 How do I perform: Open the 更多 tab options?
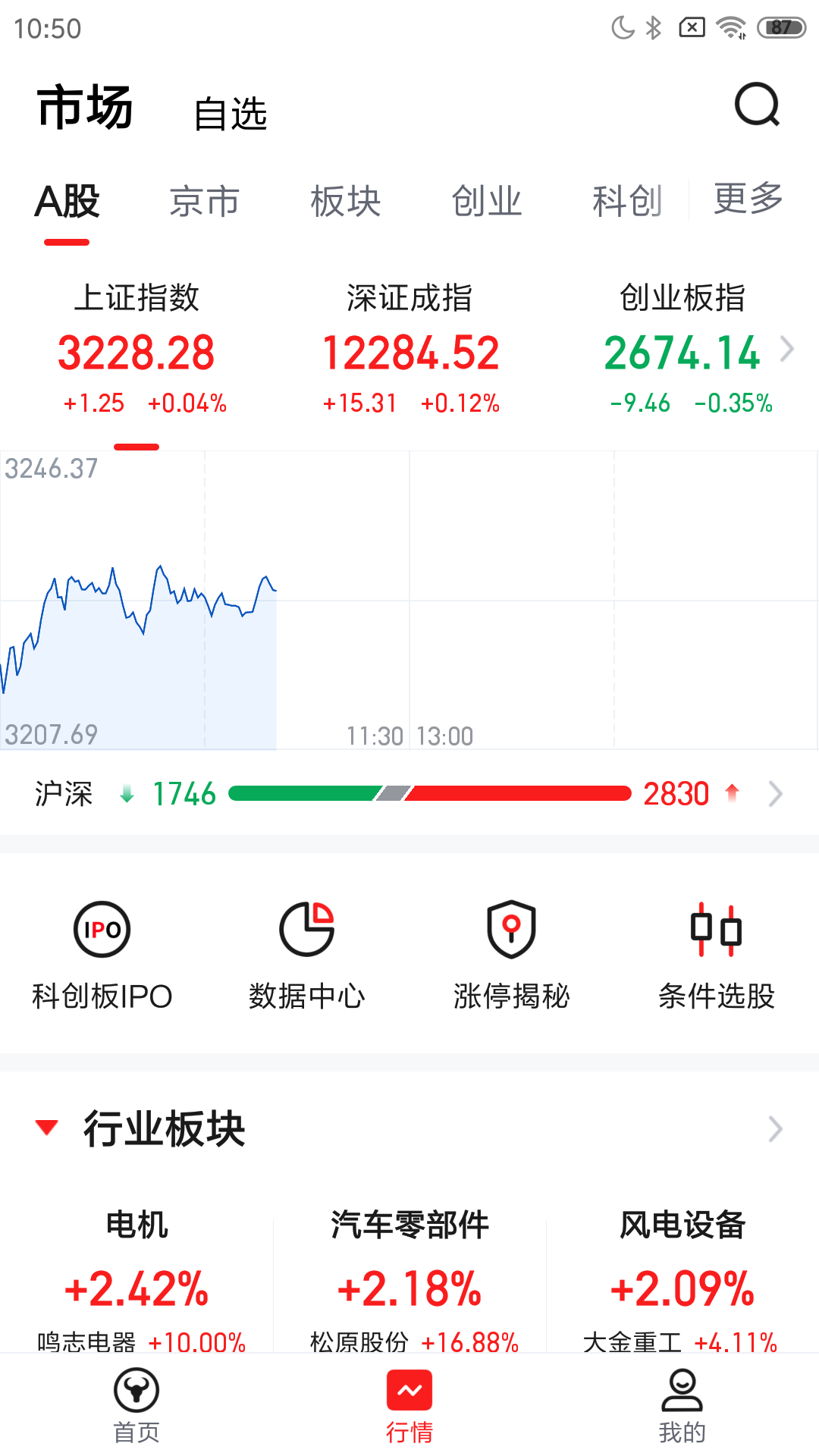[x=748, y=199]
